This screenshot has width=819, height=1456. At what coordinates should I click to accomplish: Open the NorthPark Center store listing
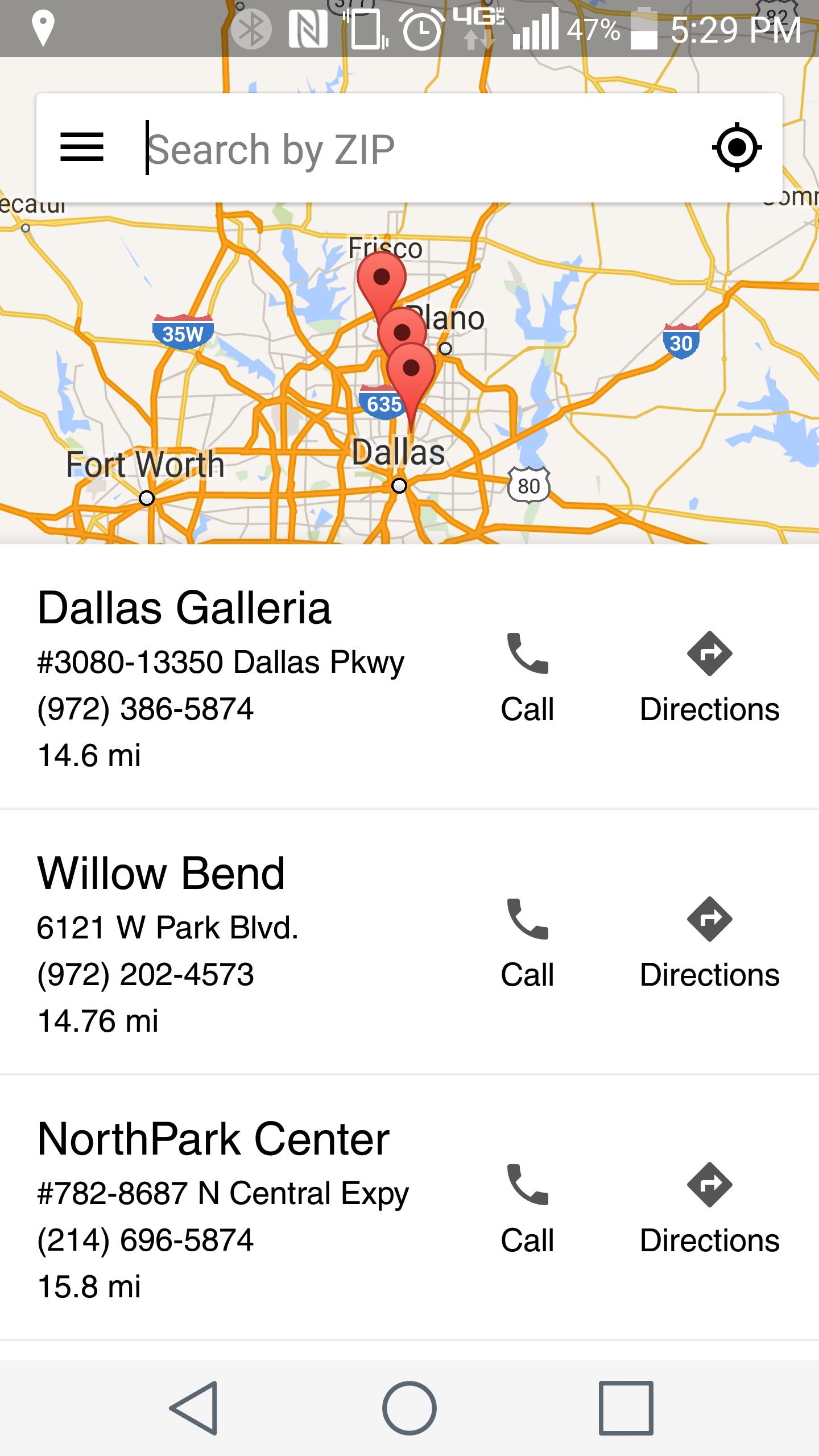click(x=227, y=1208)
